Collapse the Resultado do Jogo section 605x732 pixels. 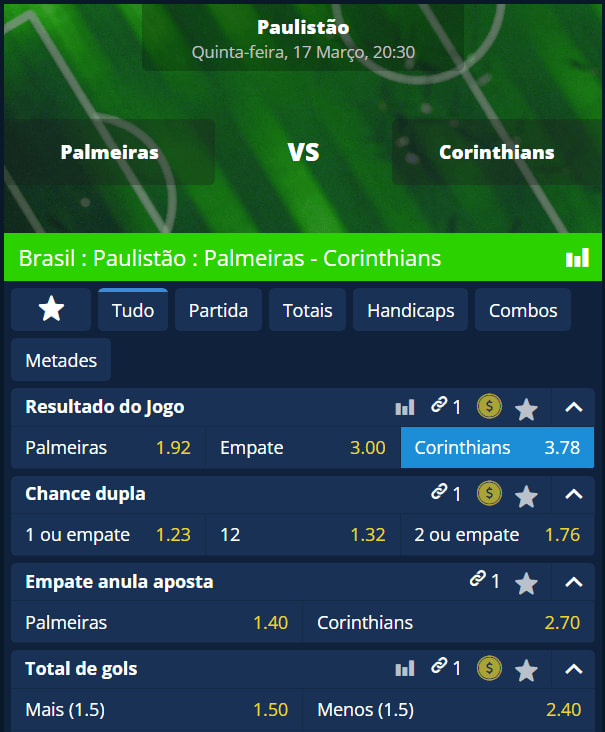click(573, 407)
